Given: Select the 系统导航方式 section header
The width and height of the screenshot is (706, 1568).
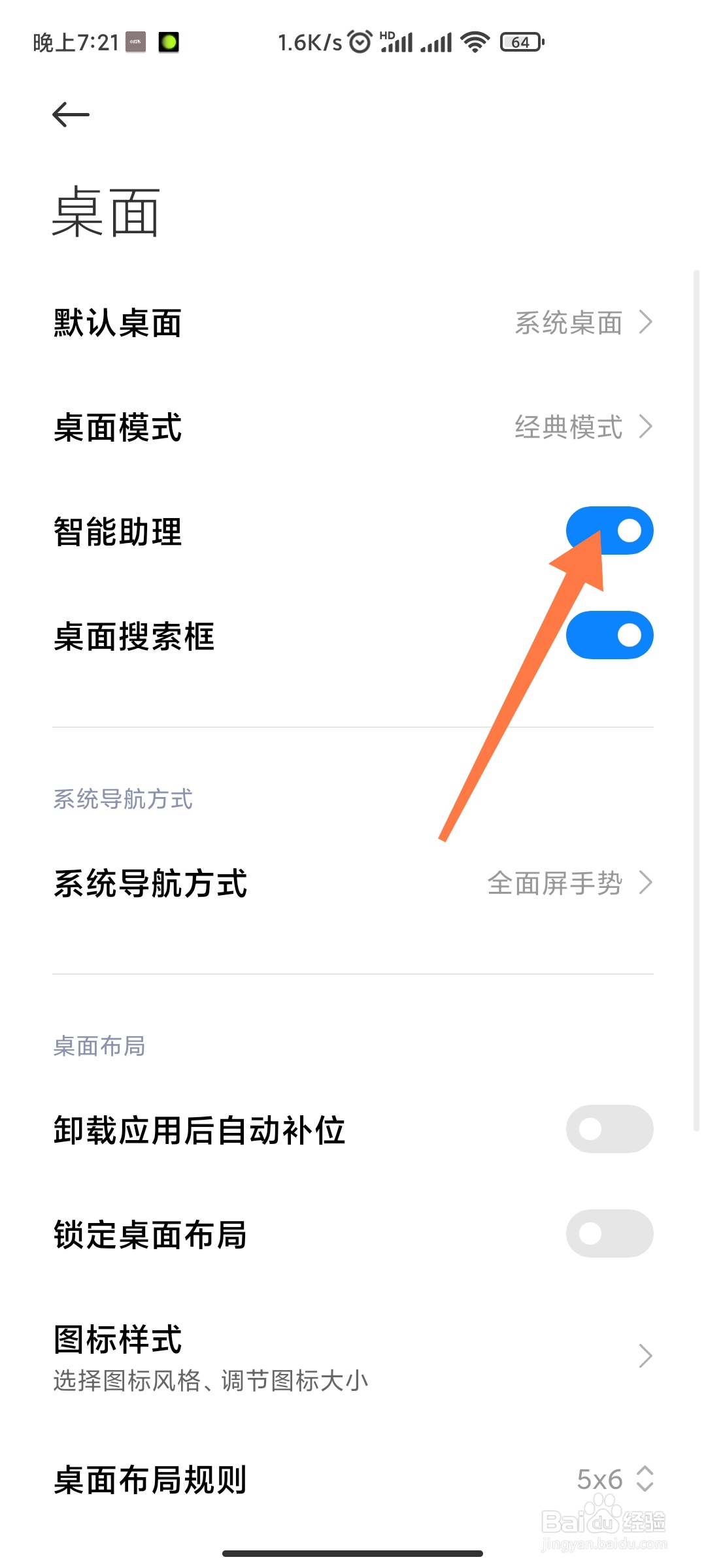Looking at the screenshot, I should [x=122, y=800].
